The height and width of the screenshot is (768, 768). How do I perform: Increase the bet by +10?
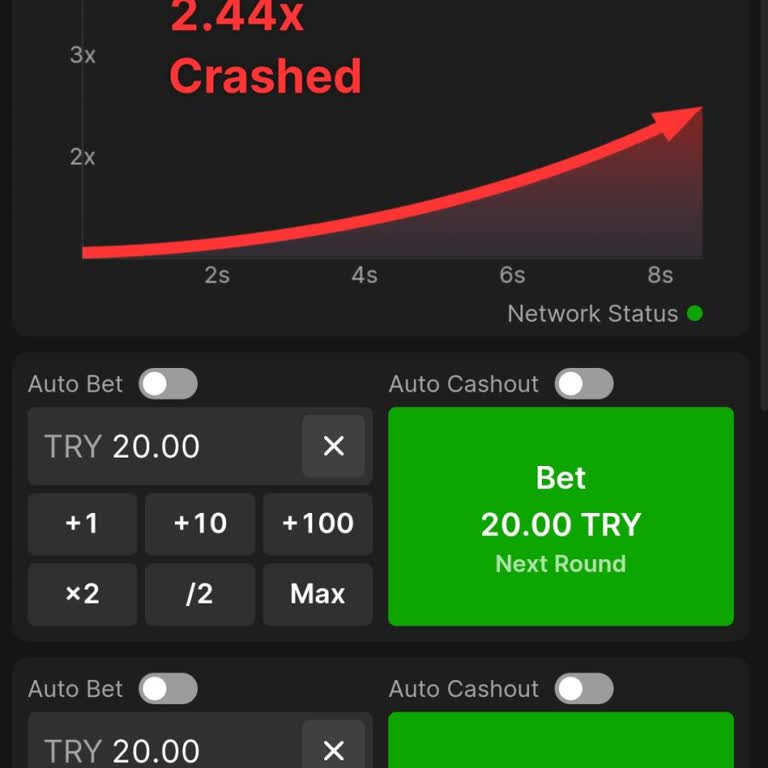pyautogui.click(x=200, y=523)
